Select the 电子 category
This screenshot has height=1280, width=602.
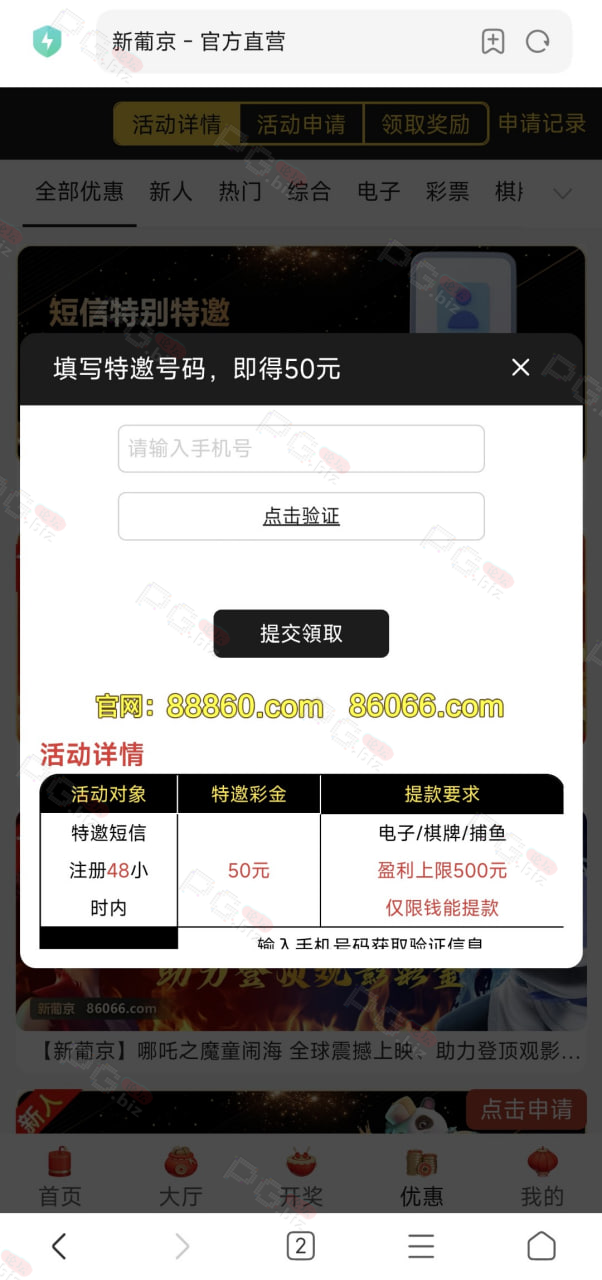(x=379, y=192)
